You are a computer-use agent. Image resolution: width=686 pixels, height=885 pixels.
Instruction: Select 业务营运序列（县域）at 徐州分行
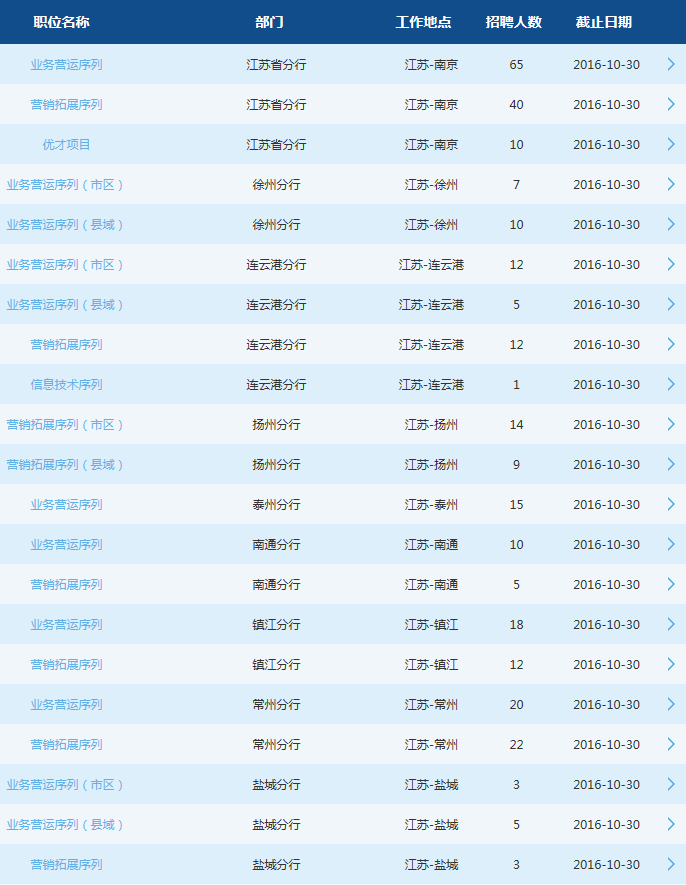(x=66, y=225)
